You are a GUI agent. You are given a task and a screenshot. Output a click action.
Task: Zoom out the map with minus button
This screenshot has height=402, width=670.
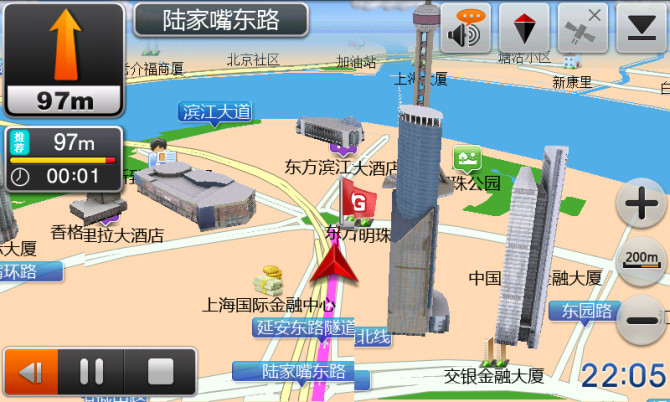coord(640,322)
